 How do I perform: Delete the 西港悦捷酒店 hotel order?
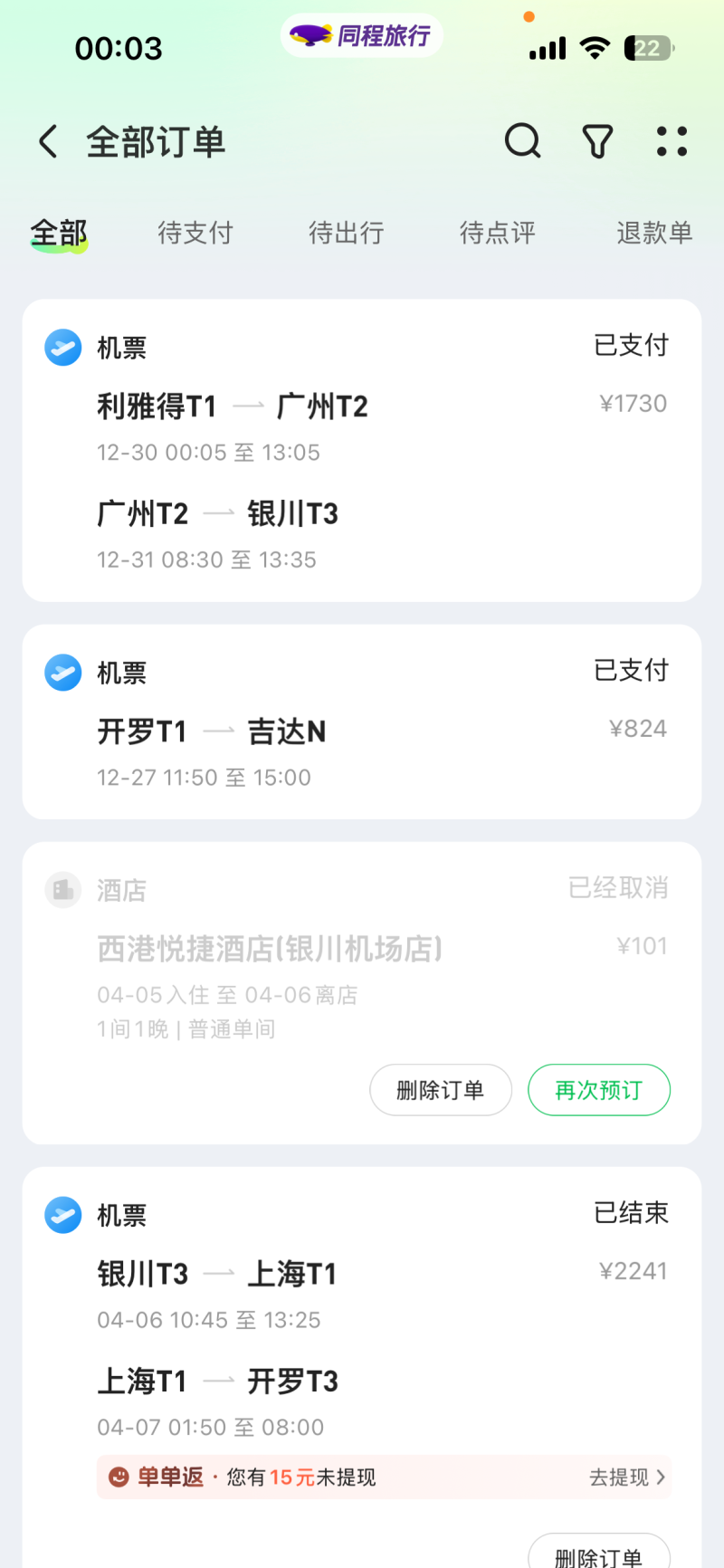point(441,1090)
